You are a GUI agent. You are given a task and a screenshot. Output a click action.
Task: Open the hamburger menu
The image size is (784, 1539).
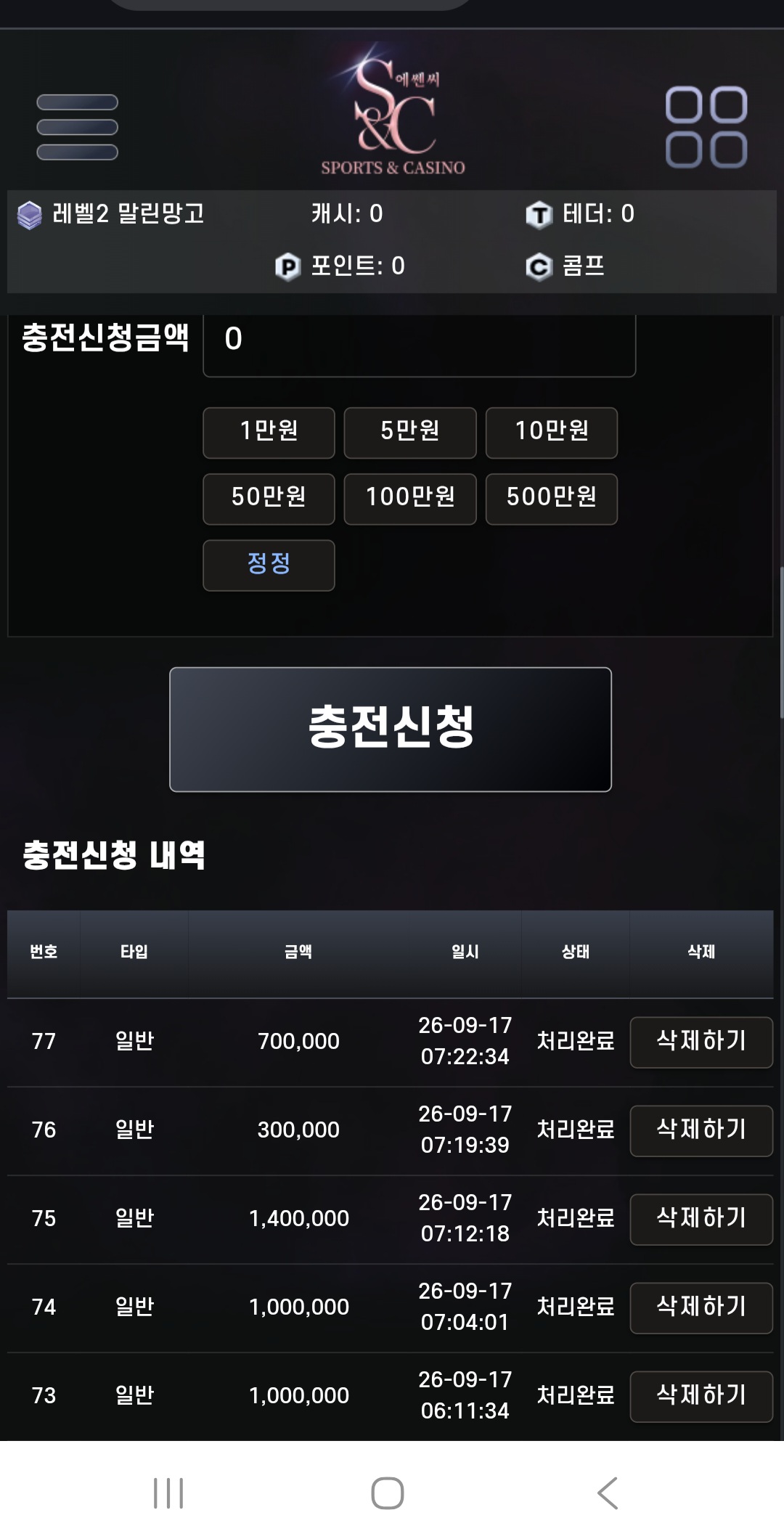(x=77, y=127)
